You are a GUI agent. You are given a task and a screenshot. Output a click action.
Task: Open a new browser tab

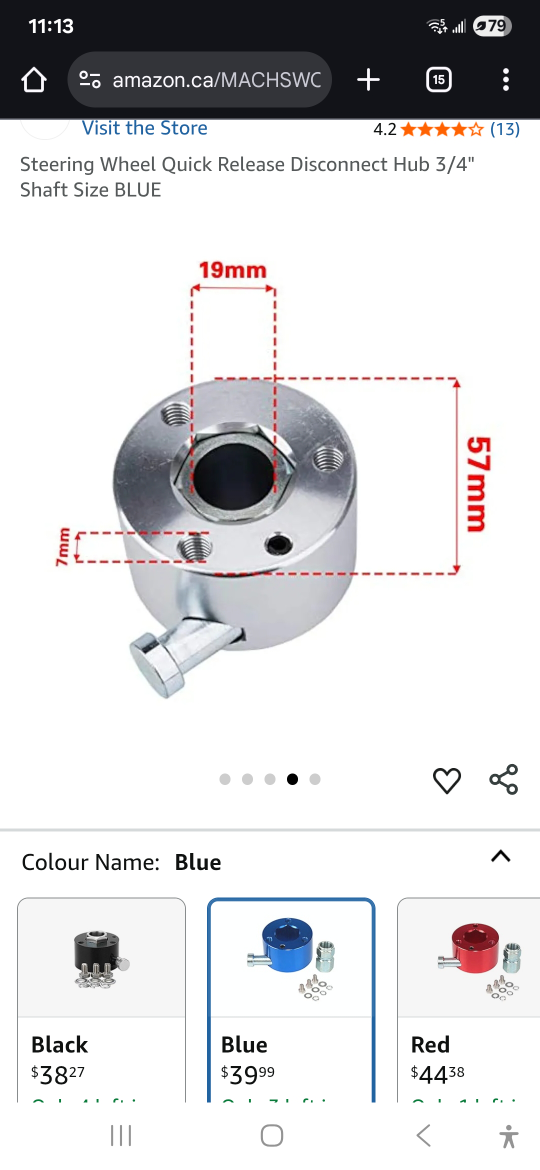click(x=368, y=80)
